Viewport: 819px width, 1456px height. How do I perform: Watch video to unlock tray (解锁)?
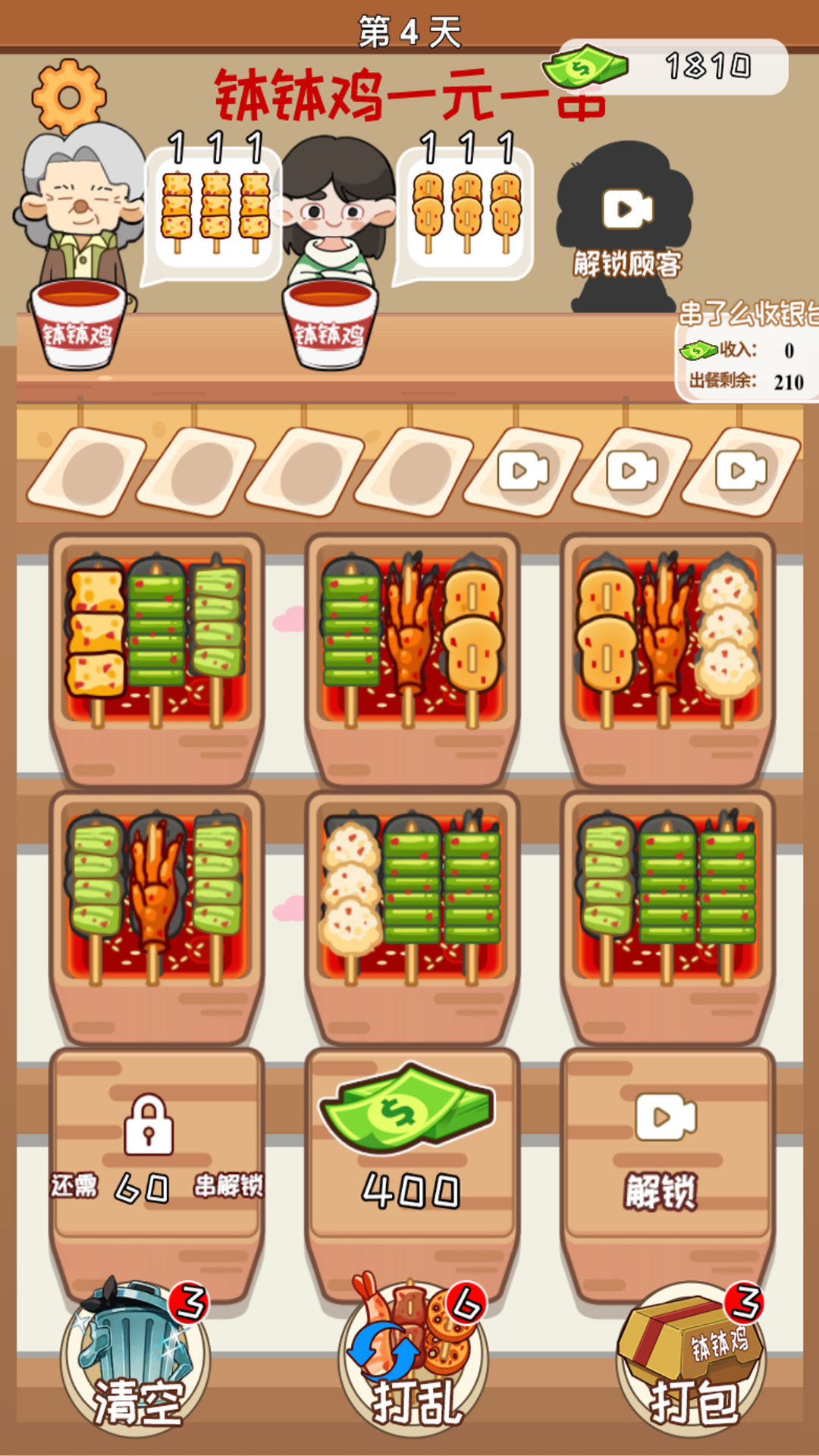(666, 1145)
